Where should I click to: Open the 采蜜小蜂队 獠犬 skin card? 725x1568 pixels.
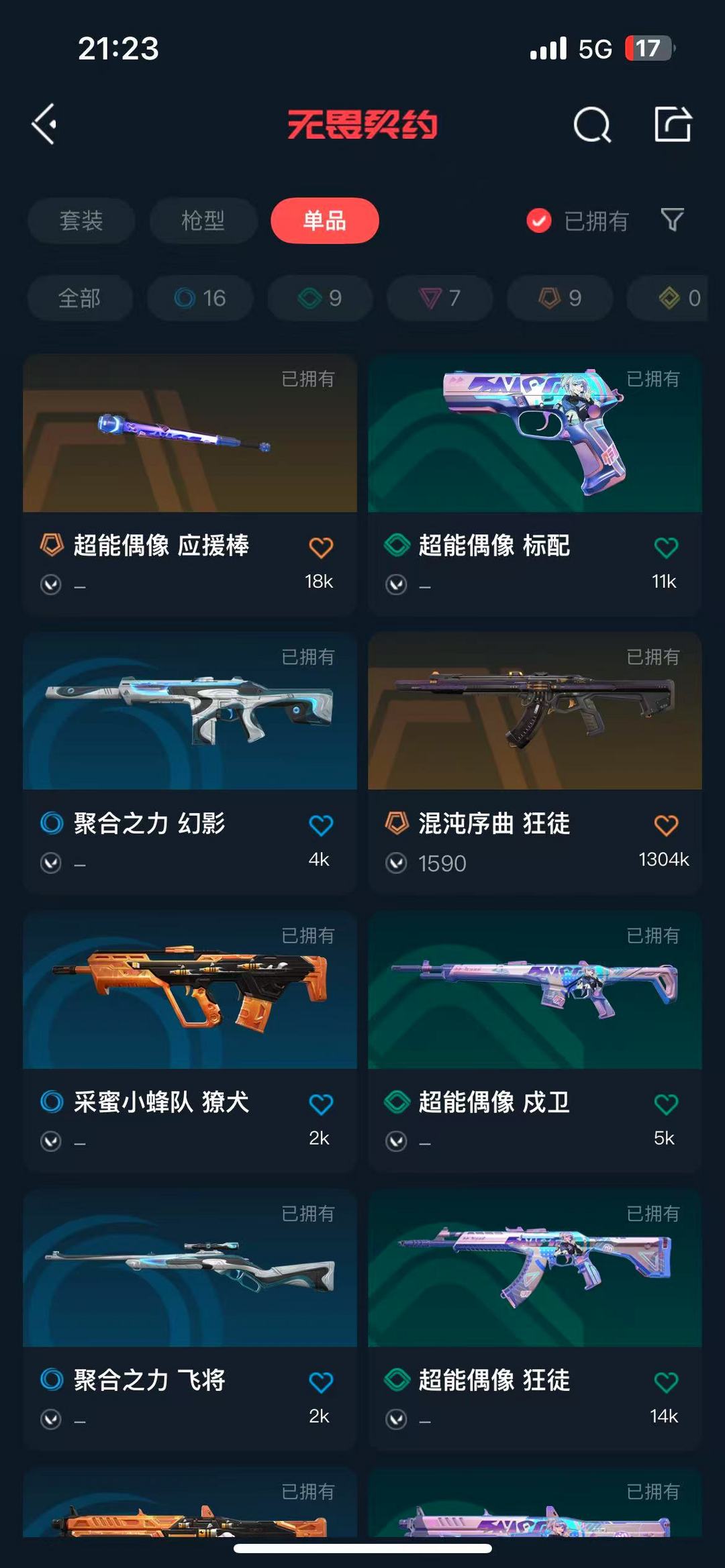[x=190, y=1041]
